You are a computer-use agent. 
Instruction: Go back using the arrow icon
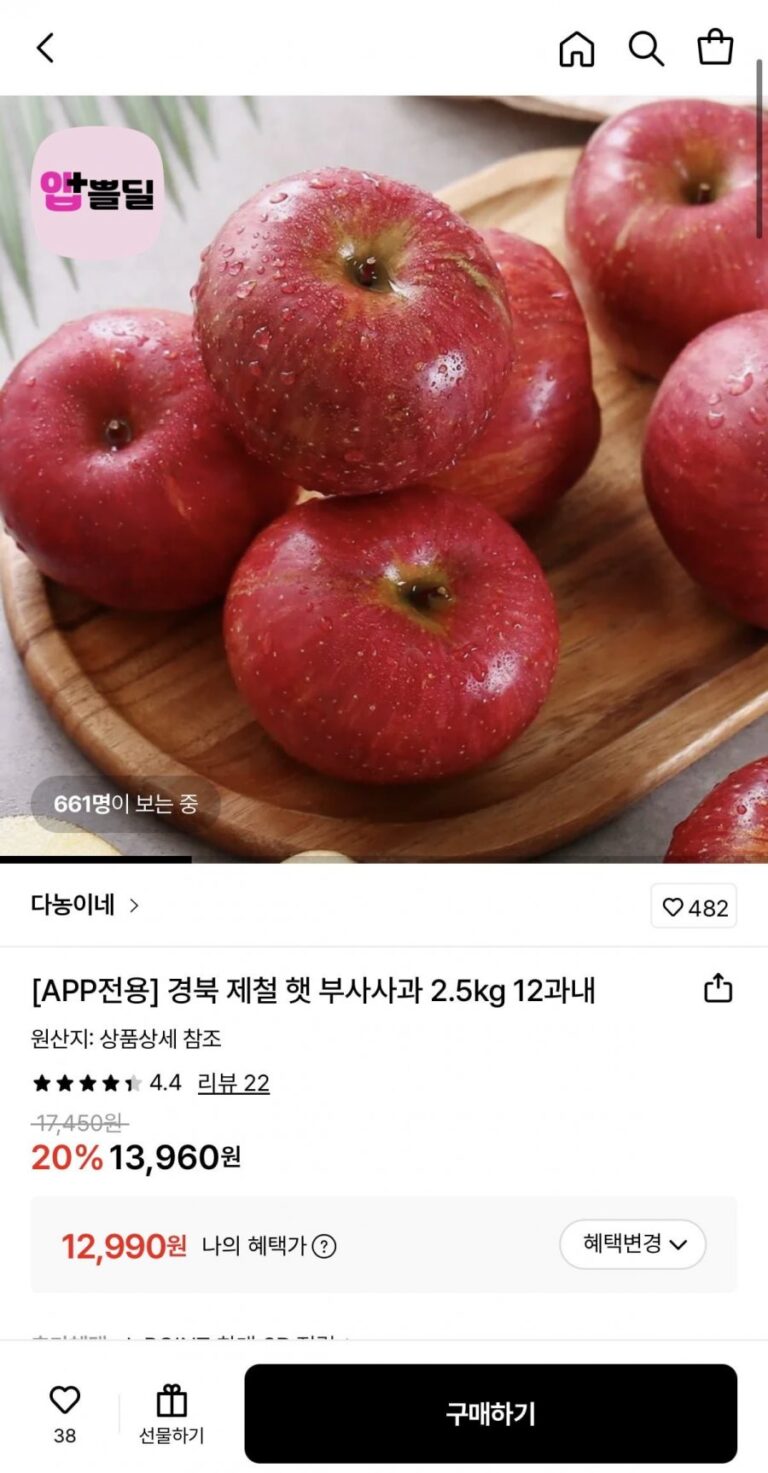45,48
